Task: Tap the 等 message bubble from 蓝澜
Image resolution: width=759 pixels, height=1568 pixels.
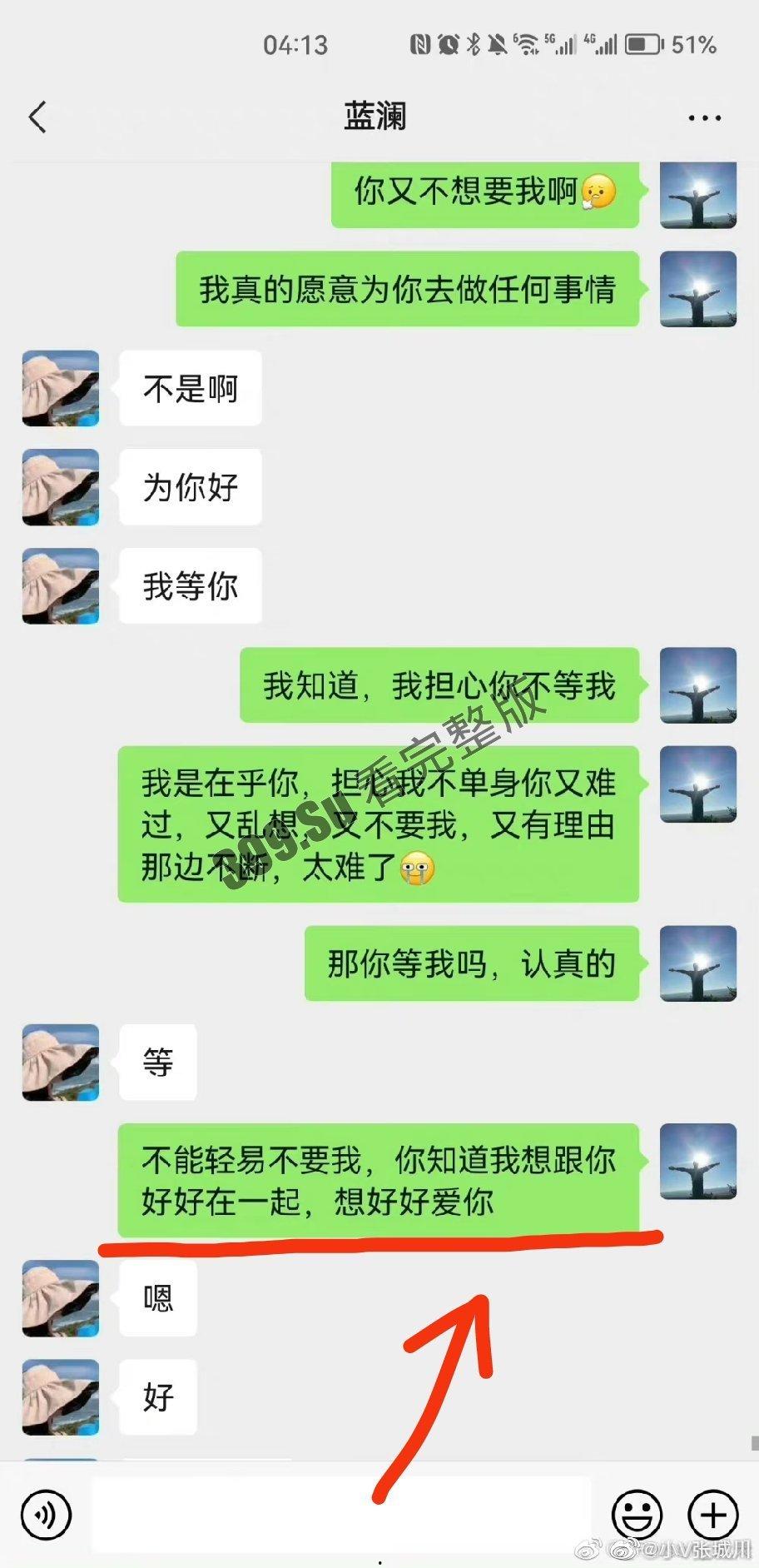Action: 158,1062
